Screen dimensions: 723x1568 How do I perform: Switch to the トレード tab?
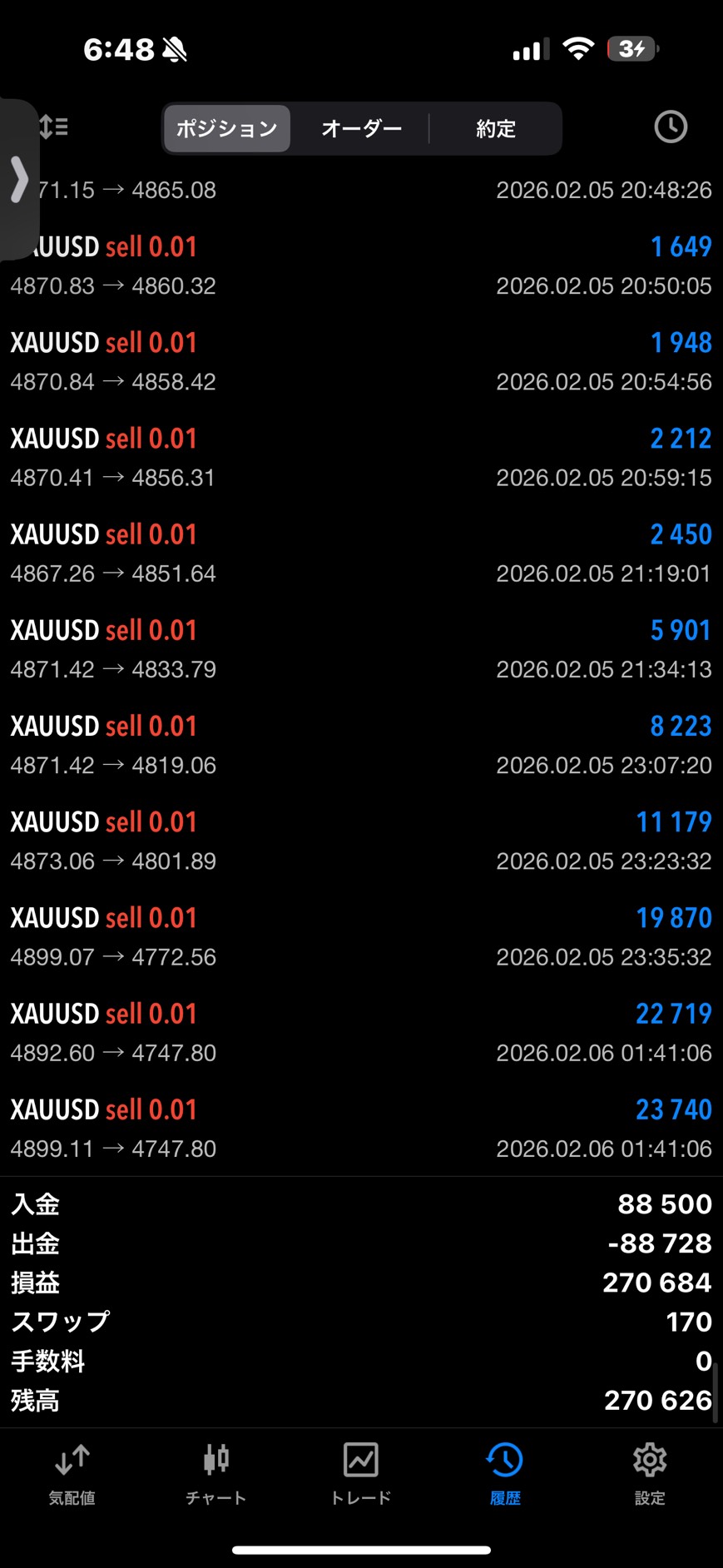361,1475
